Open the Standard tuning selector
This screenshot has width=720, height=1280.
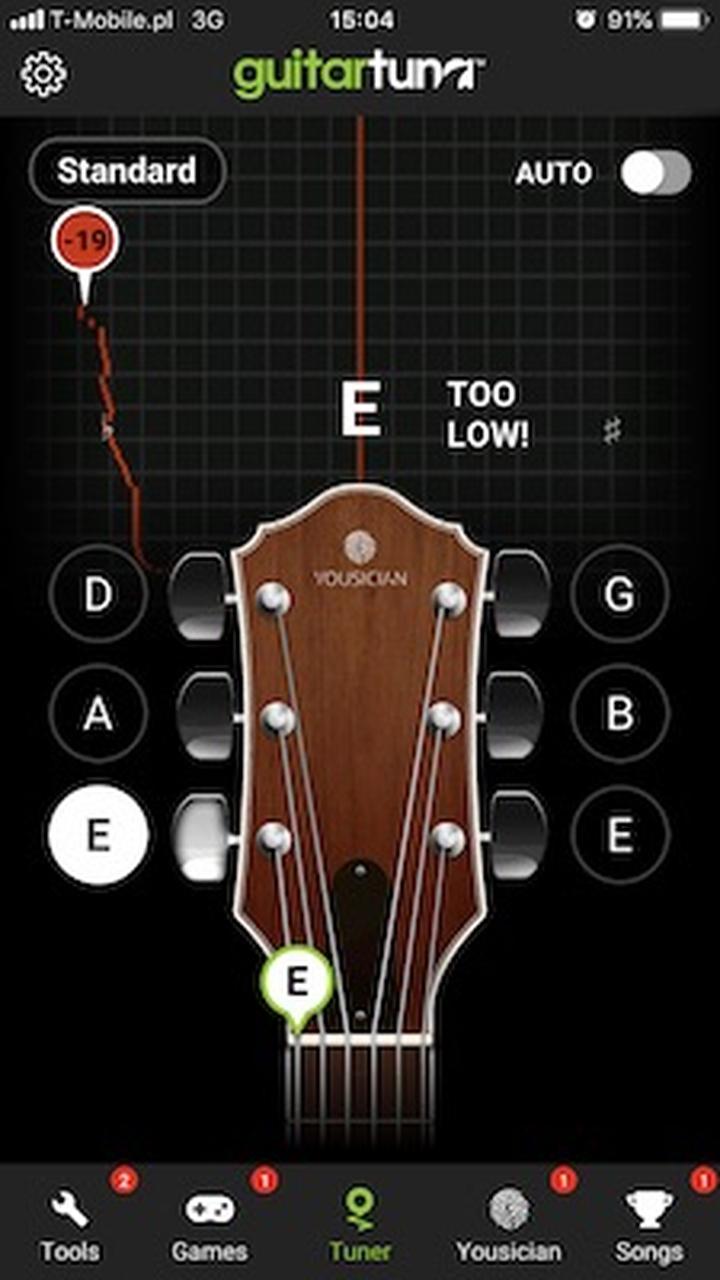pos(127,172)
